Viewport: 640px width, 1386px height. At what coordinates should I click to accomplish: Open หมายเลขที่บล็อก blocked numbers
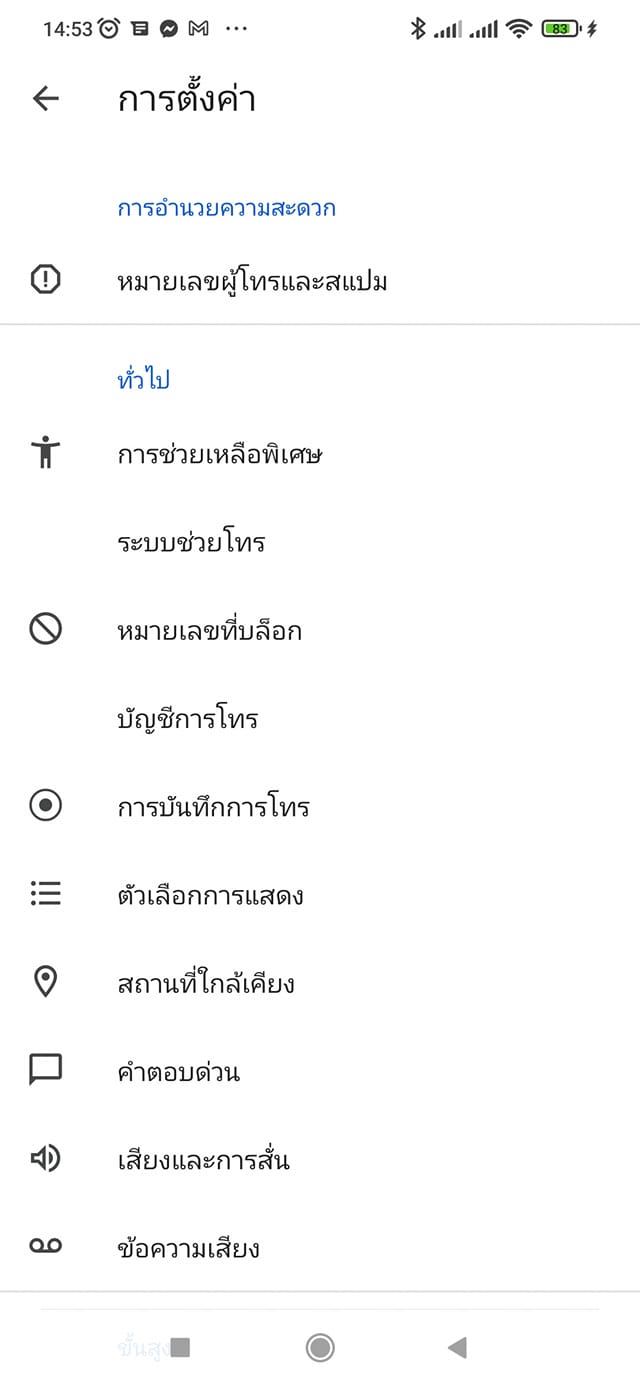(320, 631)
